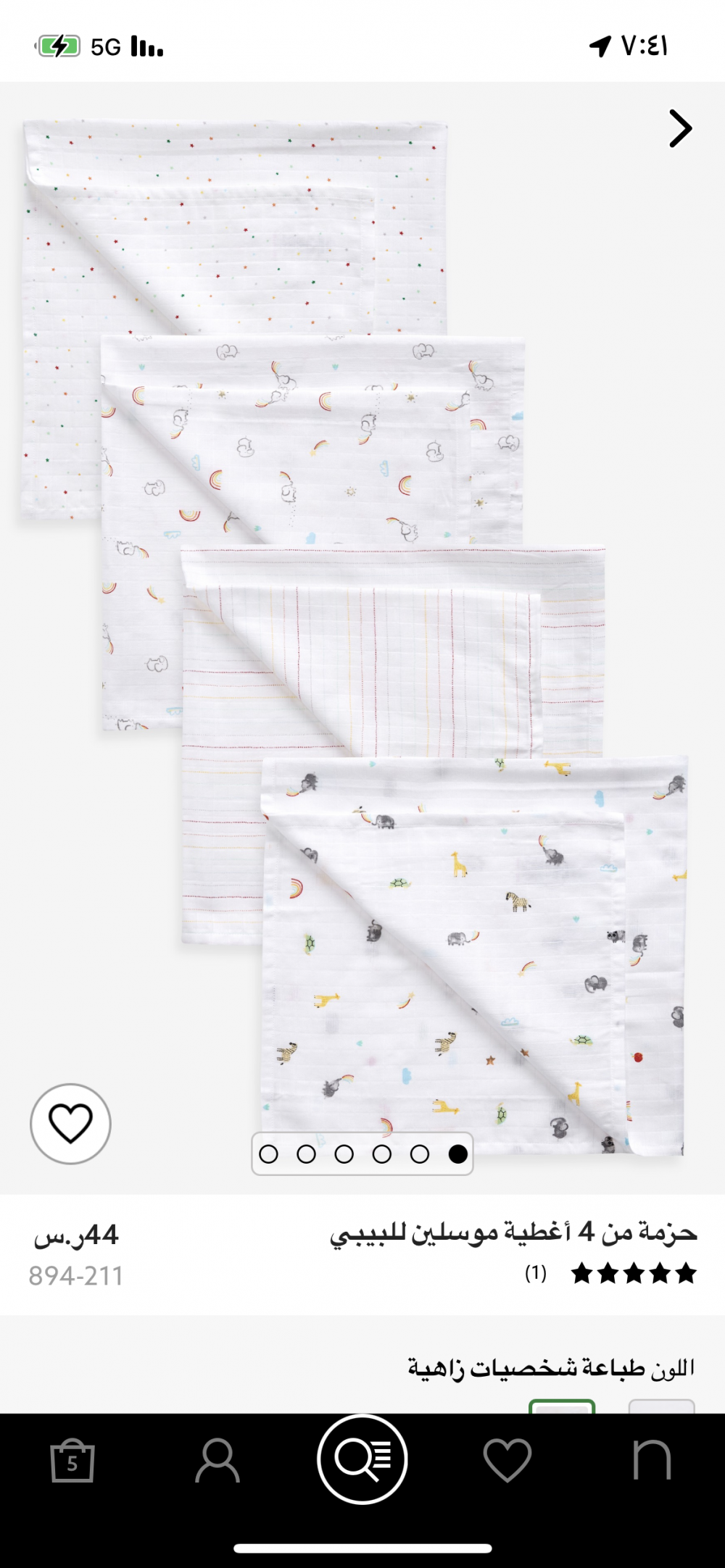Go to the Next home tab

652,1460
